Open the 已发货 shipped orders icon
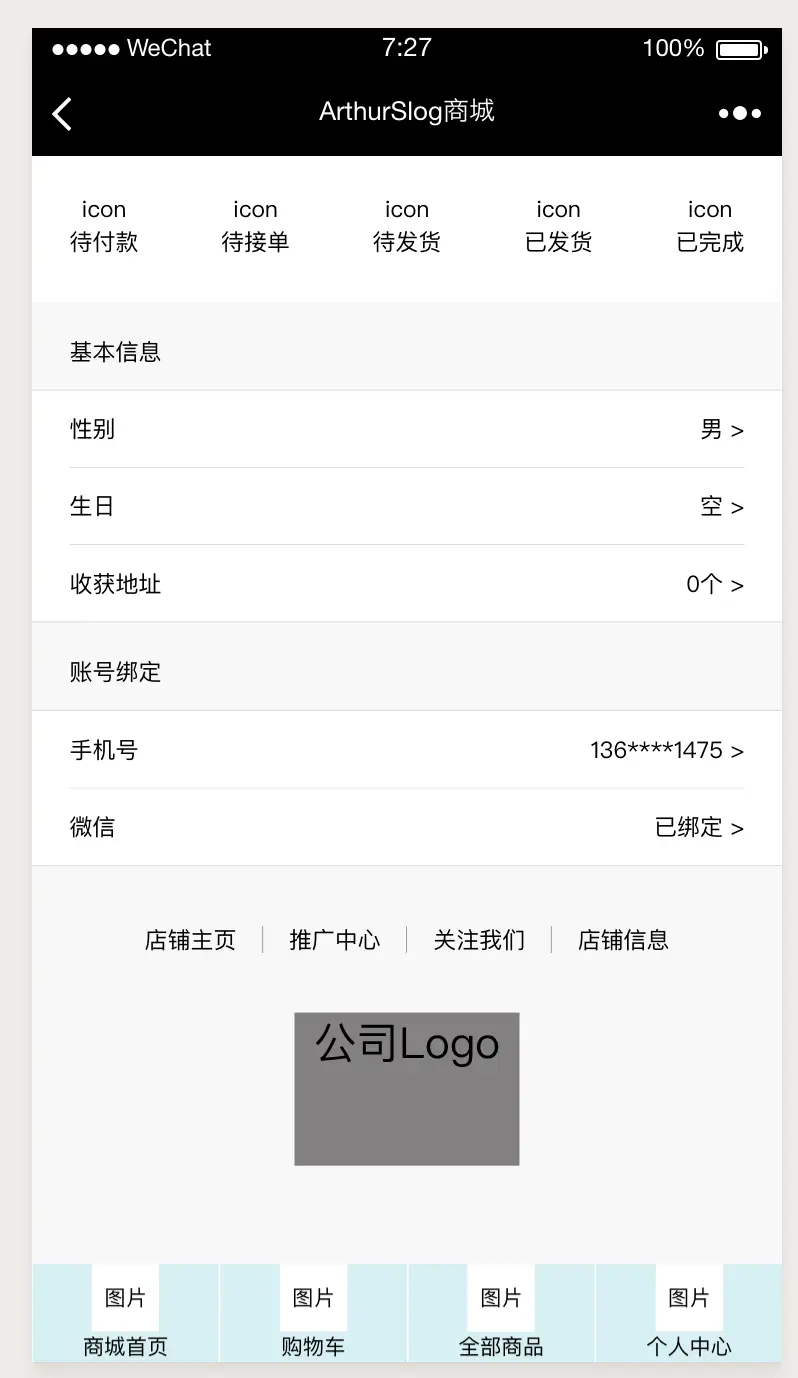Screen dimensions: 798x1378 click(x=557, y=210)
